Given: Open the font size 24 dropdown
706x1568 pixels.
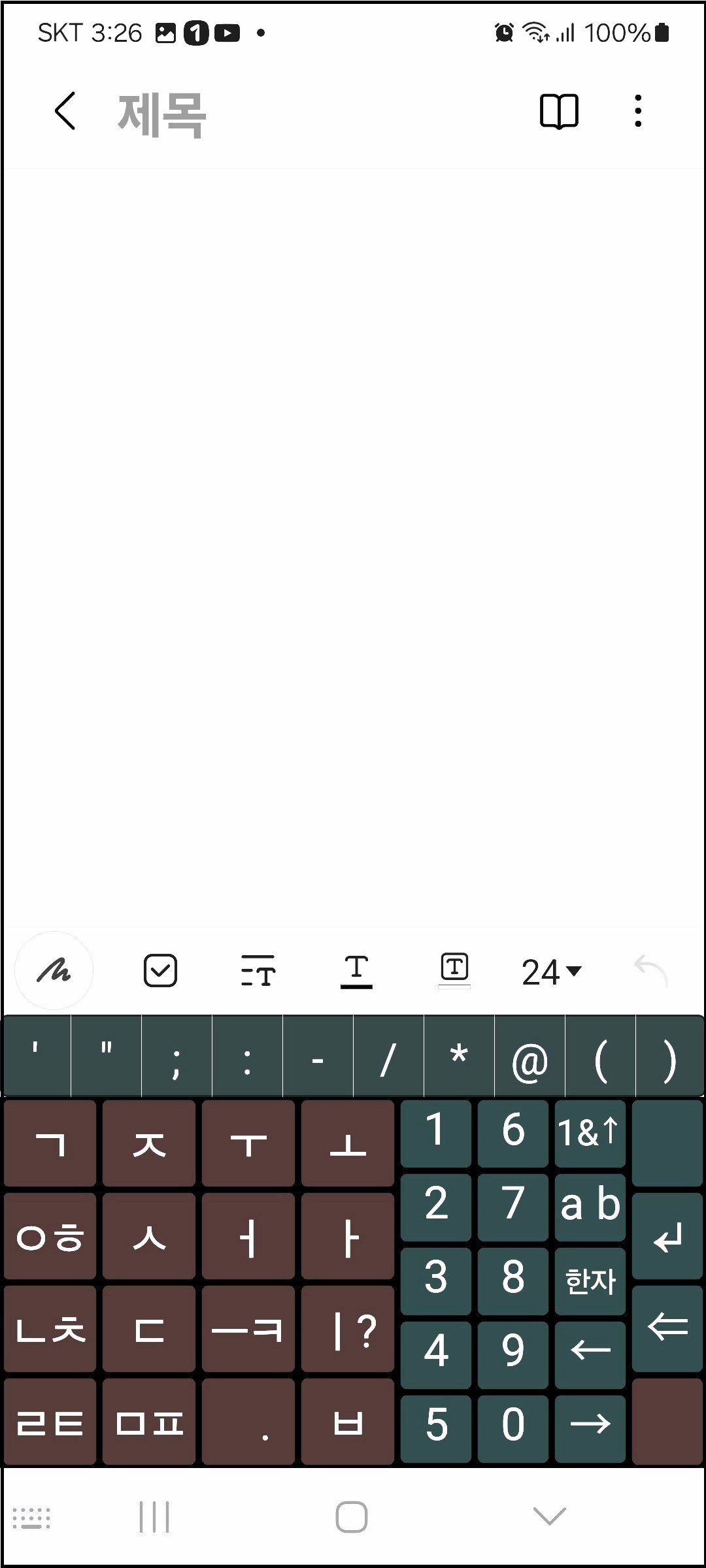Looking at the screenshot, I should (x=551, y=972).
